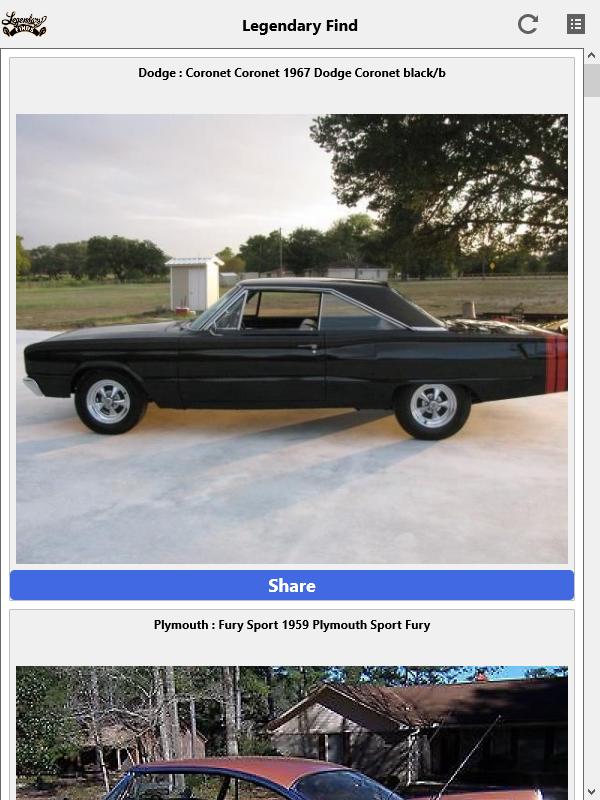Tap the scrollbar down arrow
This screenshot has height=800, width=600.
click(592, 792)
